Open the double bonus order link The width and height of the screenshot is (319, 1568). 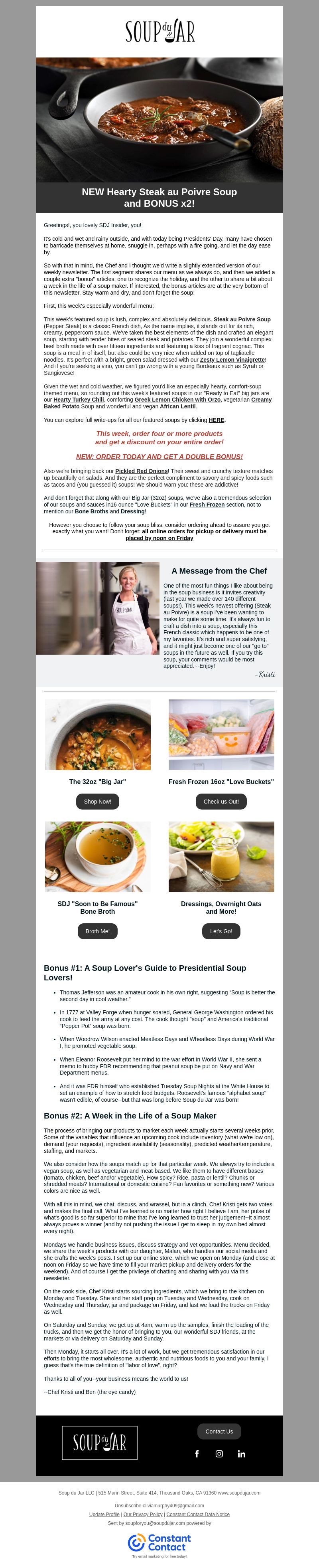tap(159, 456)
